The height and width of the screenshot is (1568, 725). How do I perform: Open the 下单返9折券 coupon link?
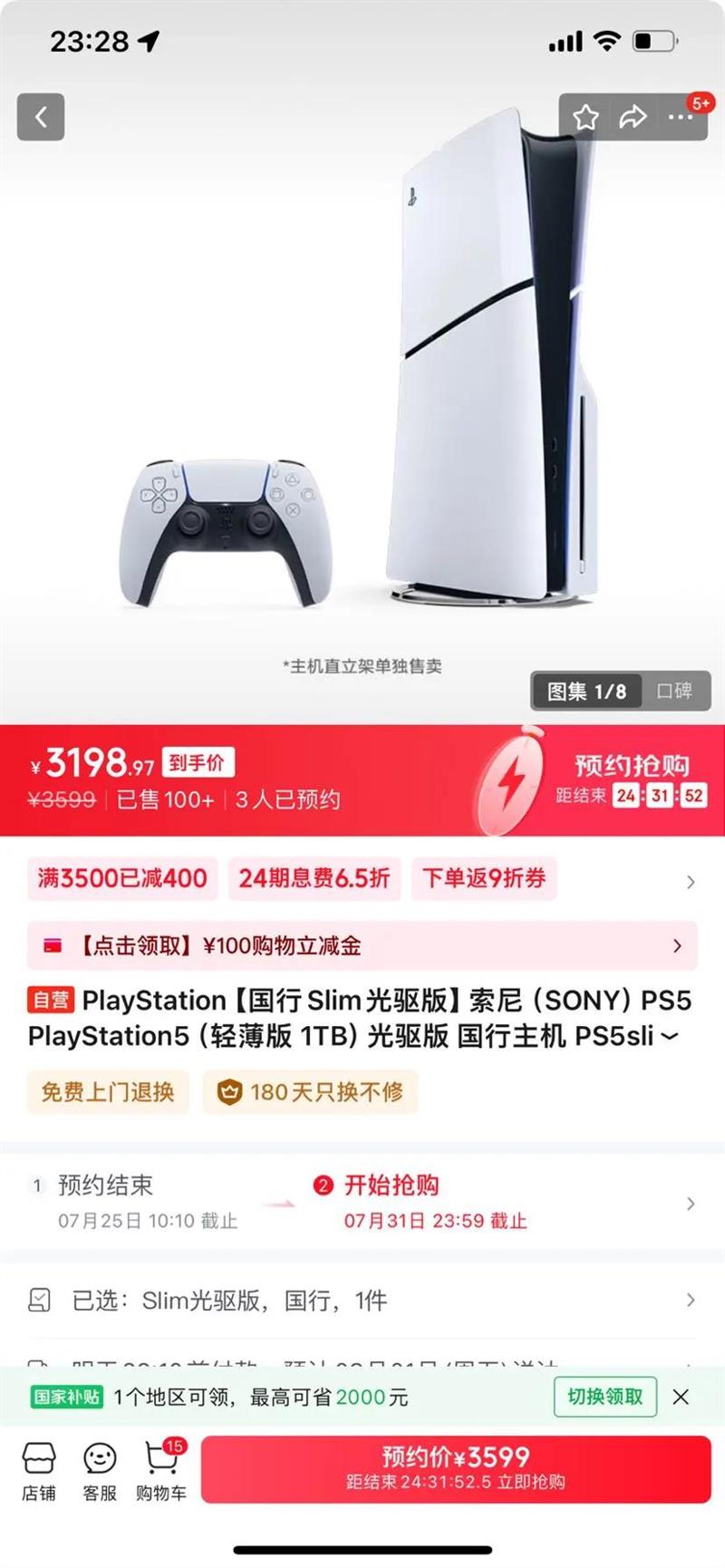[484, 878]
